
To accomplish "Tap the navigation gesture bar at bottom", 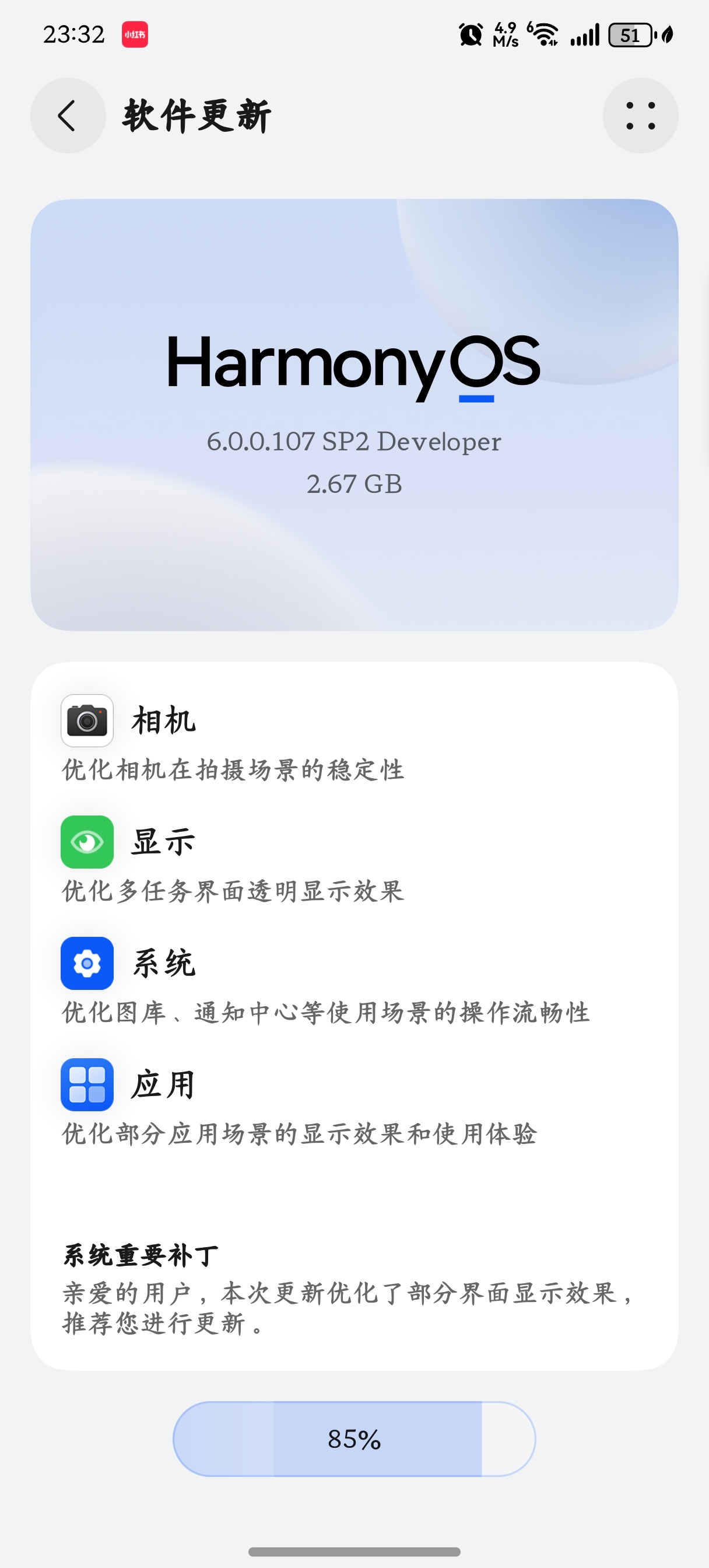I will tap(354, 1550).
